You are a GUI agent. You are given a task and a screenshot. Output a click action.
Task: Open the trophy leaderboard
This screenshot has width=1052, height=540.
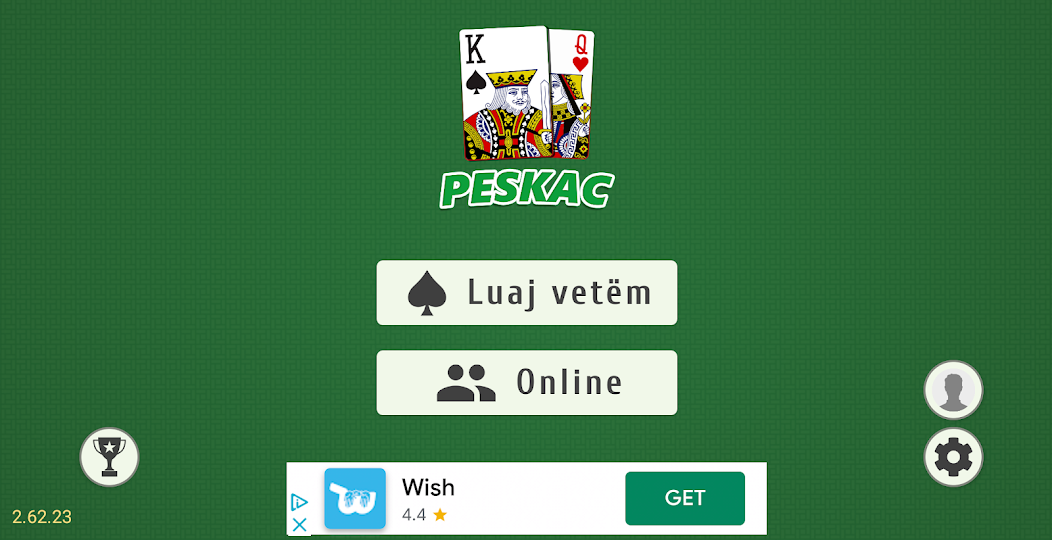click(109, 457)
